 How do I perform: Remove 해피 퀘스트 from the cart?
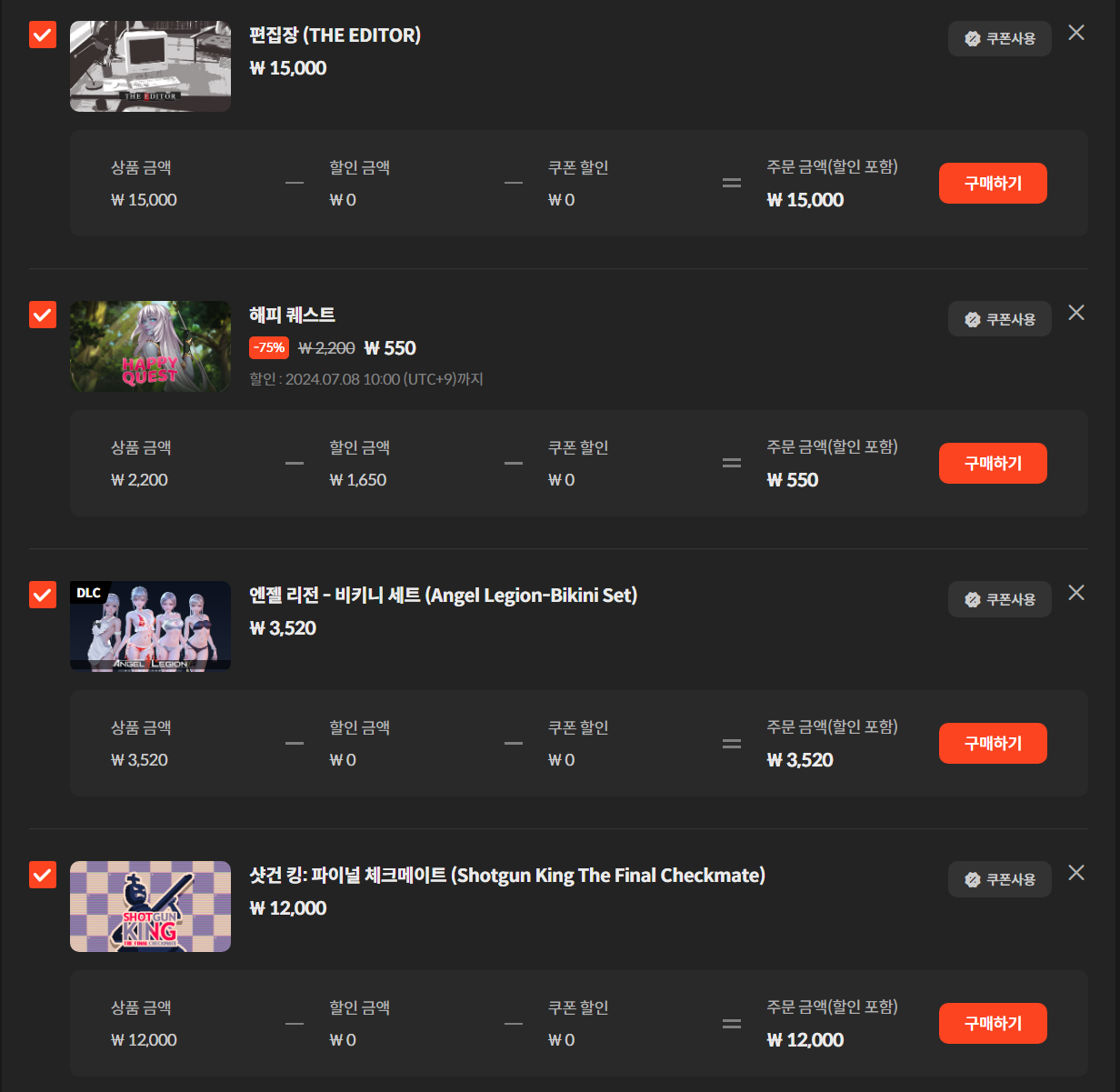[x=1076, y=313]
